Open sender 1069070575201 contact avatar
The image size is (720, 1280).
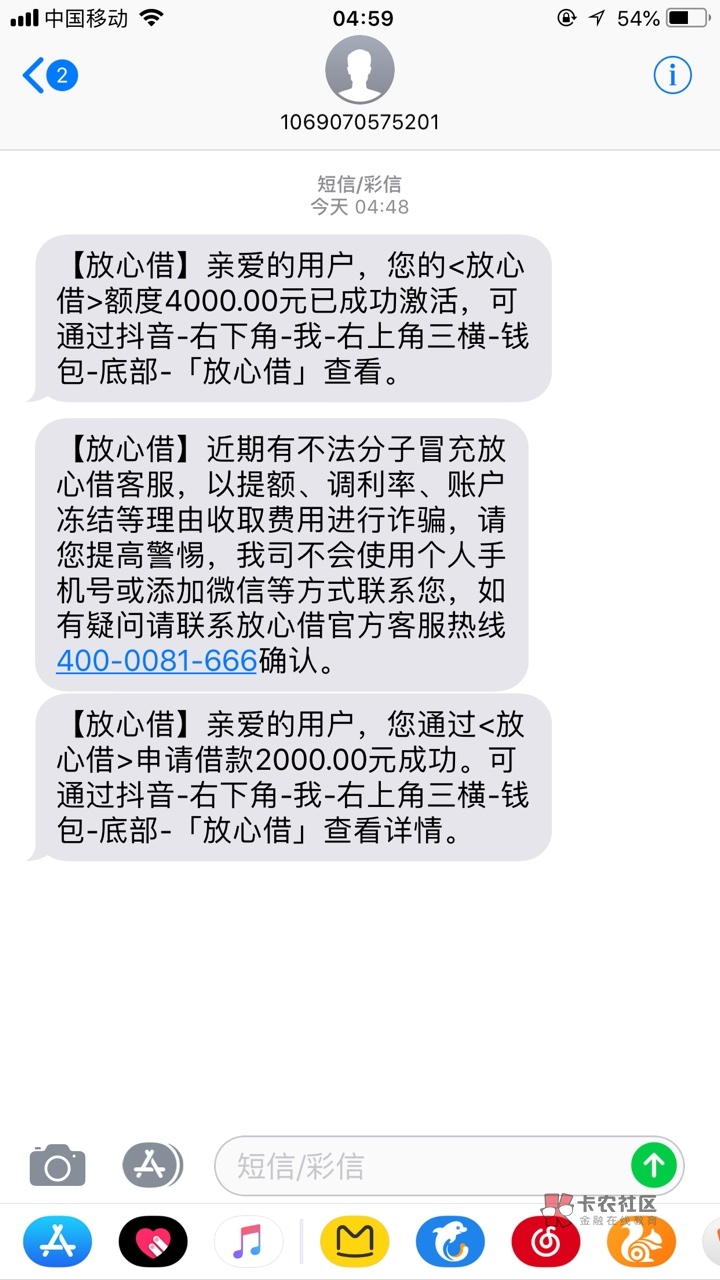pyautogui.click(x=360, y=70)
